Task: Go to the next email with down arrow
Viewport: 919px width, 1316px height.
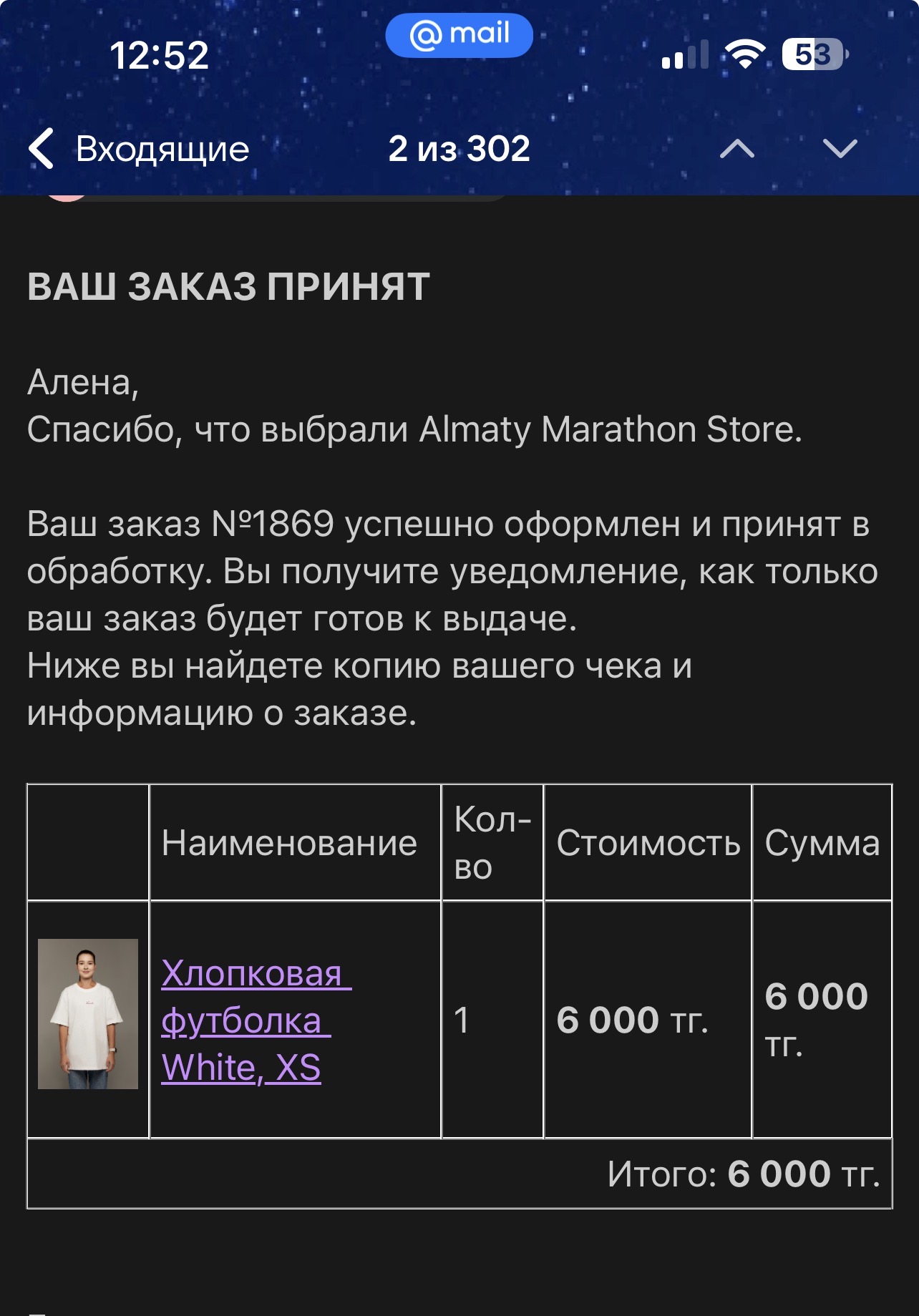Action: coord(840,149)
